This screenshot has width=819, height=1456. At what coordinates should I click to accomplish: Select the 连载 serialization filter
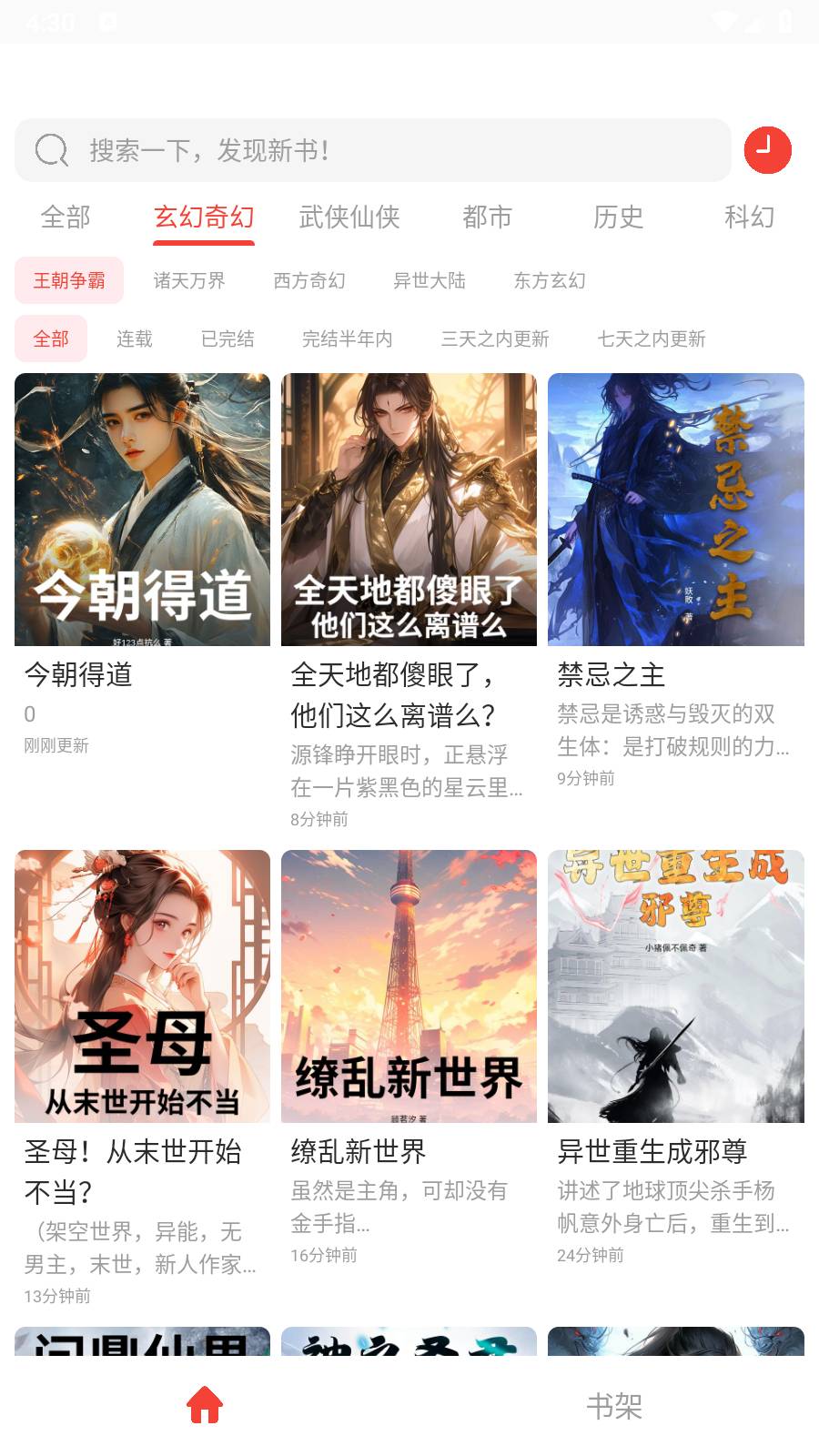point(133,339)
